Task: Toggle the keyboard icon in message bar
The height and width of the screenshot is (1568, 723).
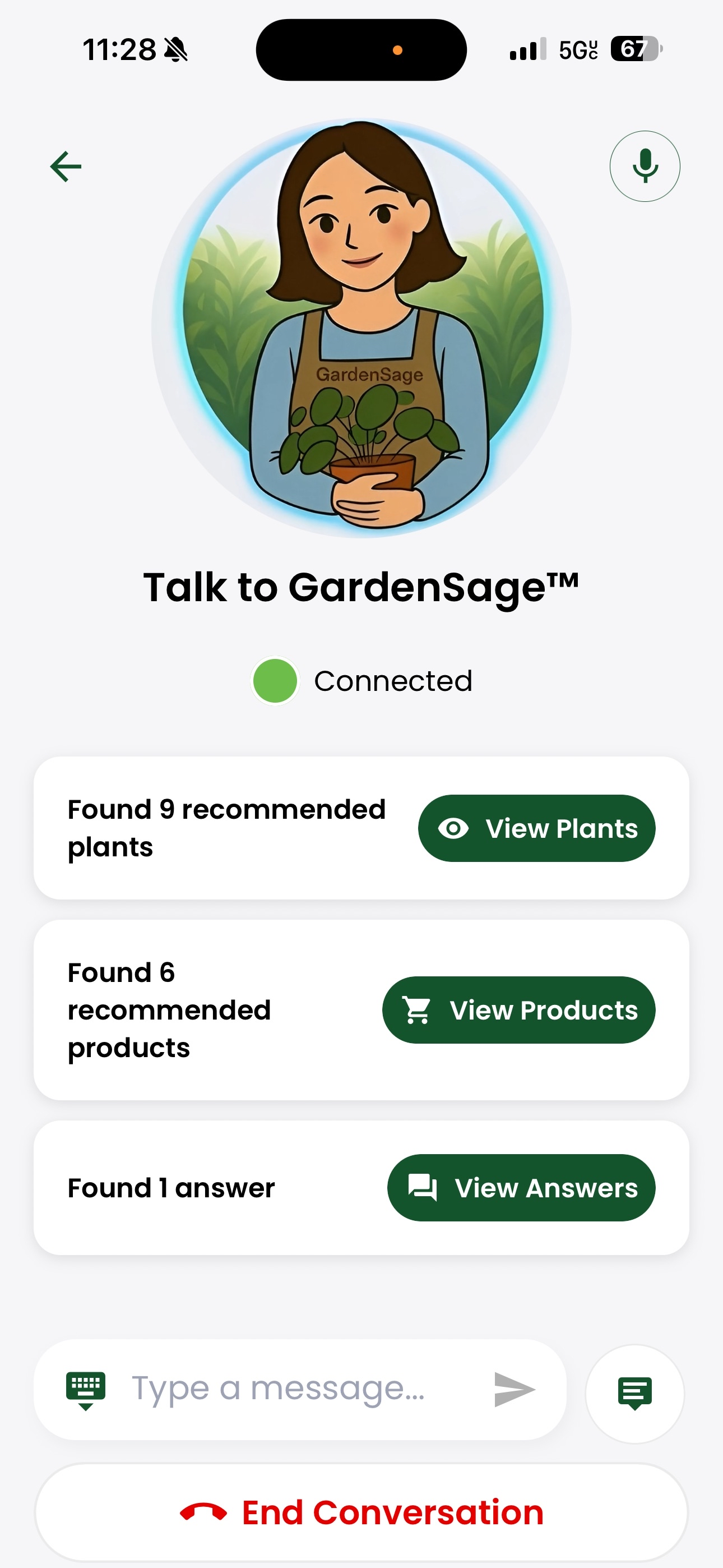Action: click(x=86, y=1391)
